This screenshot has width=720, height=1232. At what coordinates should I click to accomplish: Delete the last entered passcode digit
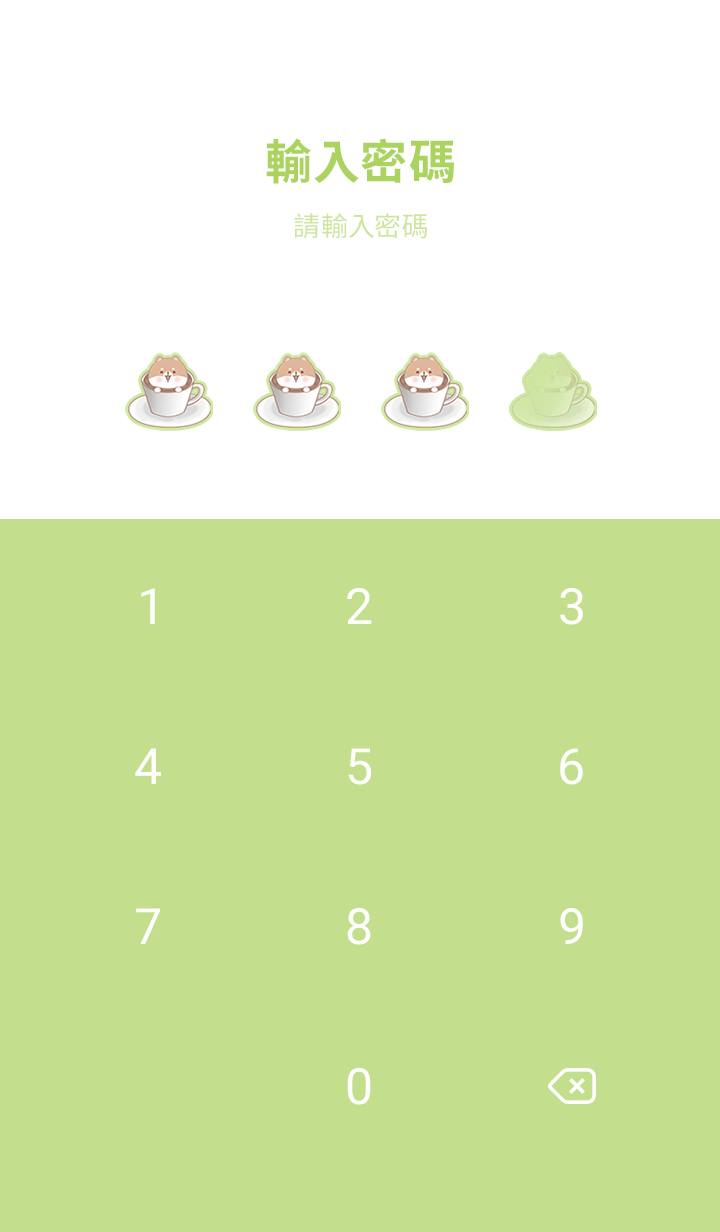click(572, 1086)
